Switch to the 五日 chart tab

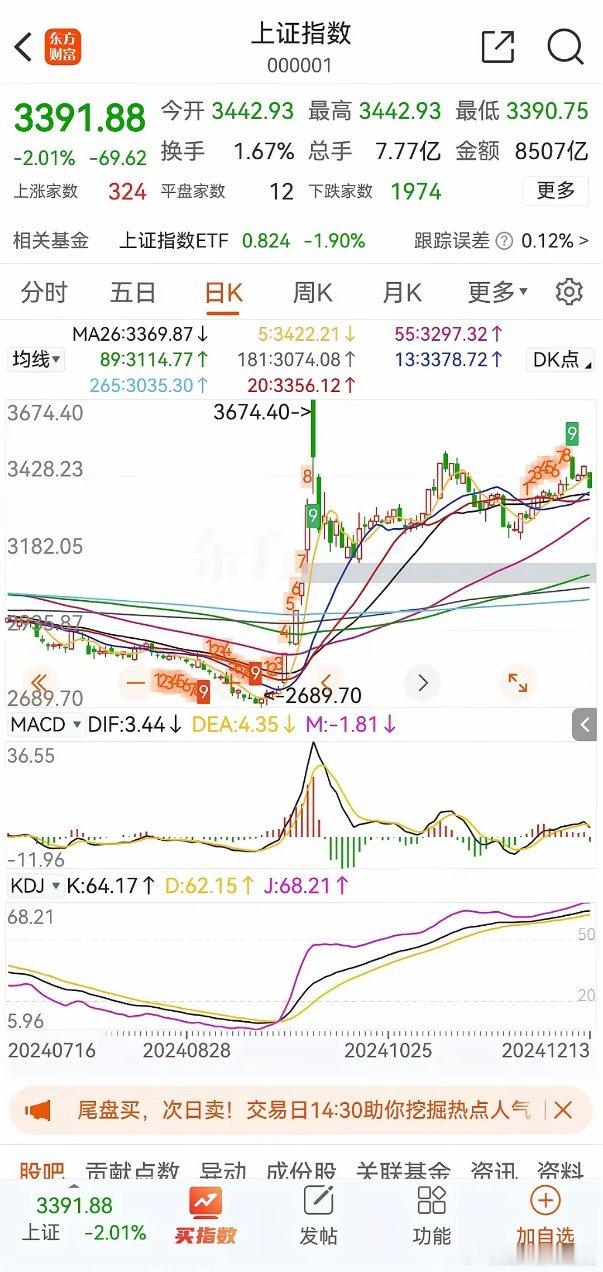(133, 292)
